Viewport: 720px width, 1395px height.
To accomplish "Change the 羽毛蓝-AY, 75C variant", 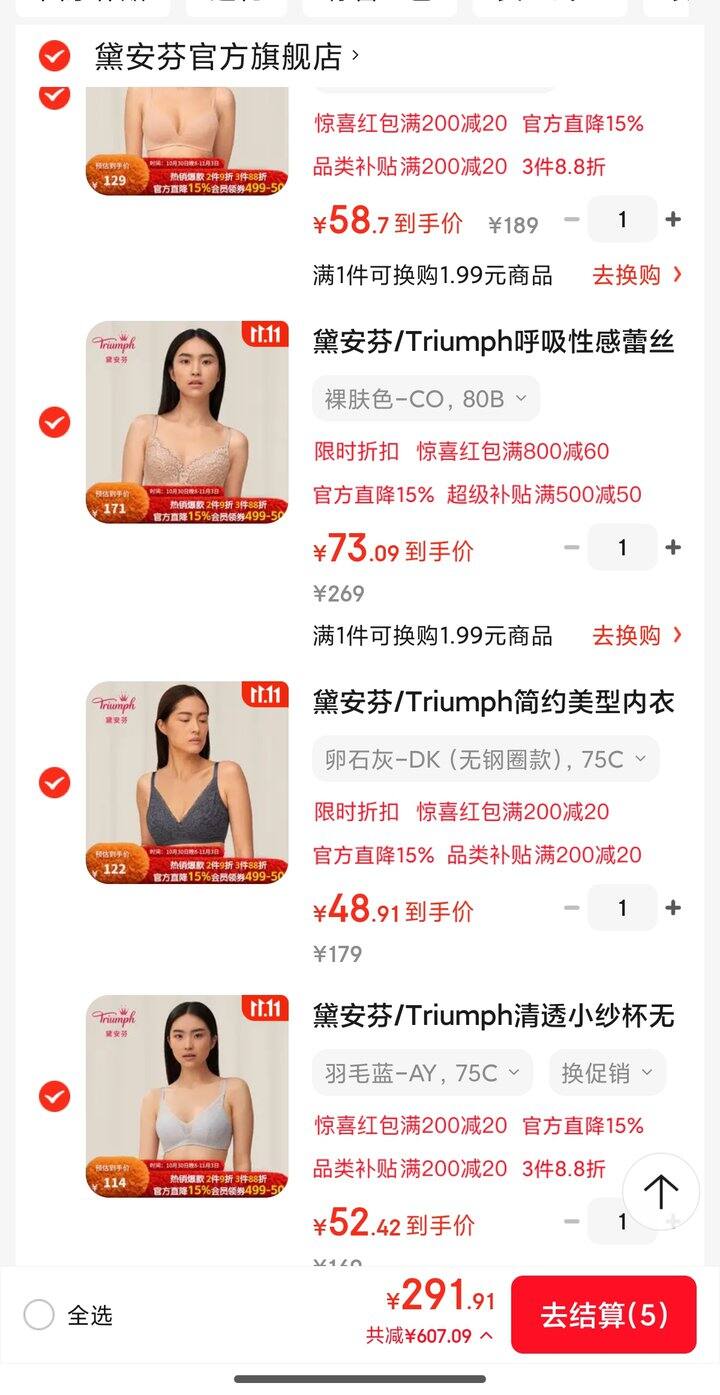I will [x=422, y=1073].
